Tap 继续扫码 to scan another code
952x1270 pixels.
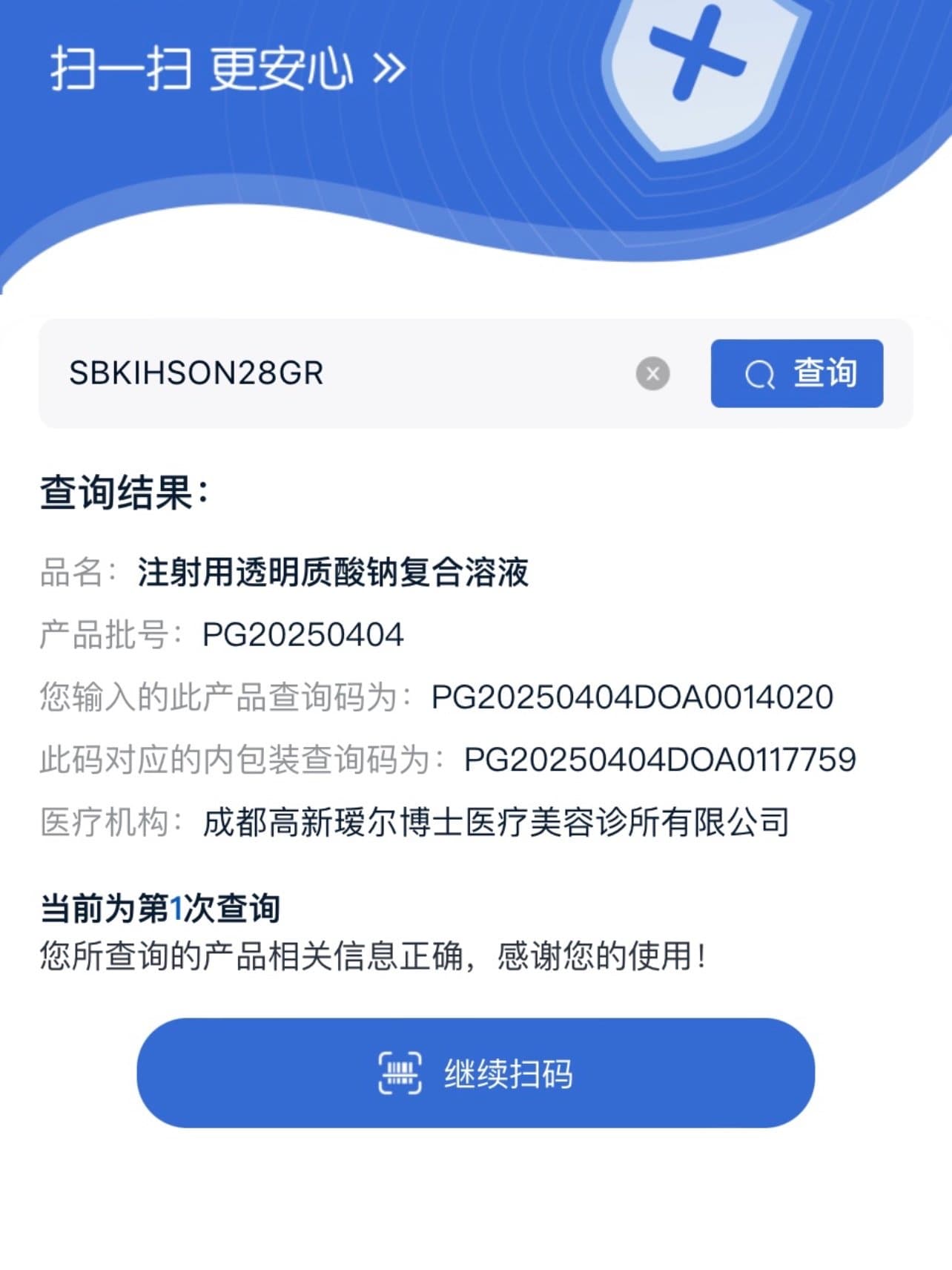click(x=475, y=1073)
